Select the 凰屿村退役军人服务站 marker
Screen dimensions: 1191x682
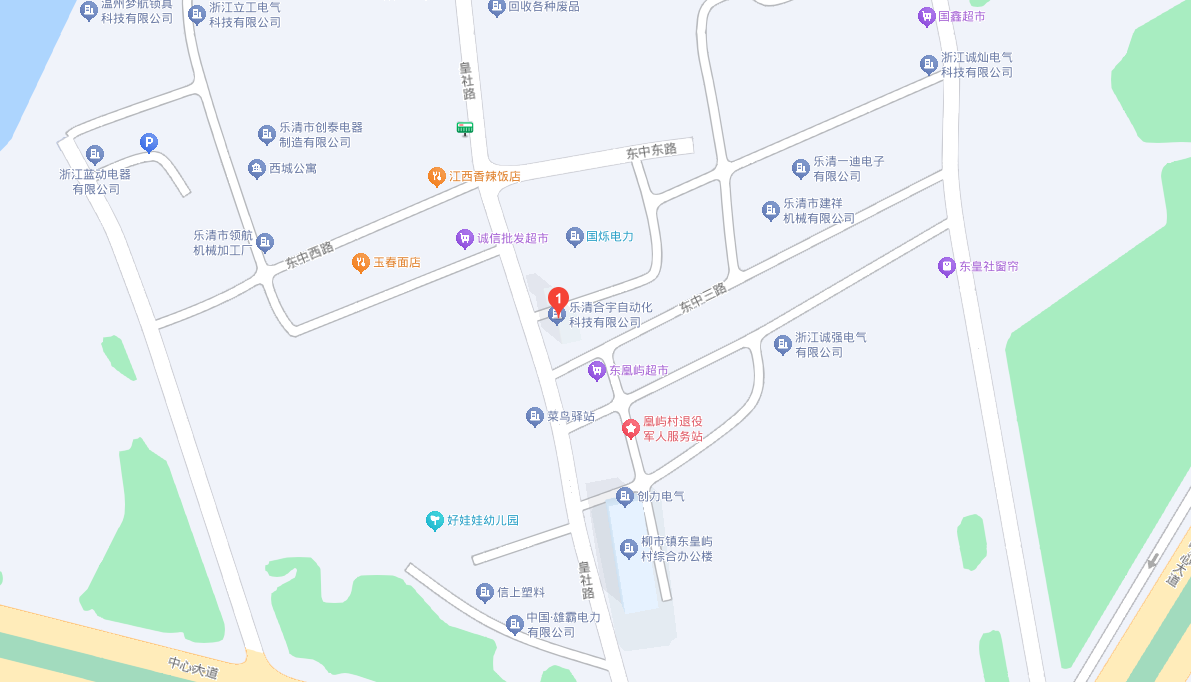point(631,428)
